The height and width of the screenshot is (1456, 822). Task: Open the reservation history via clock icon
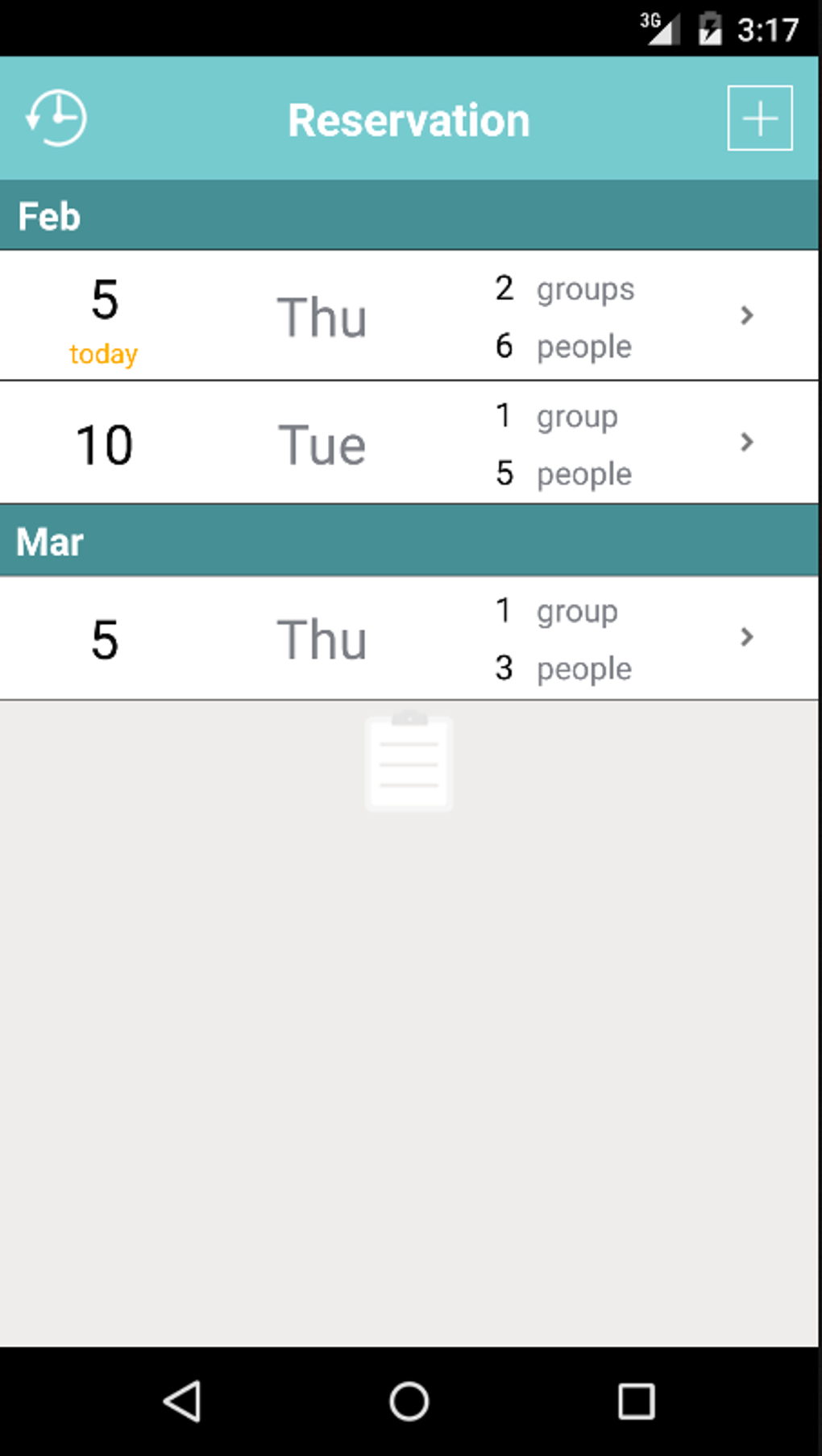55,117
